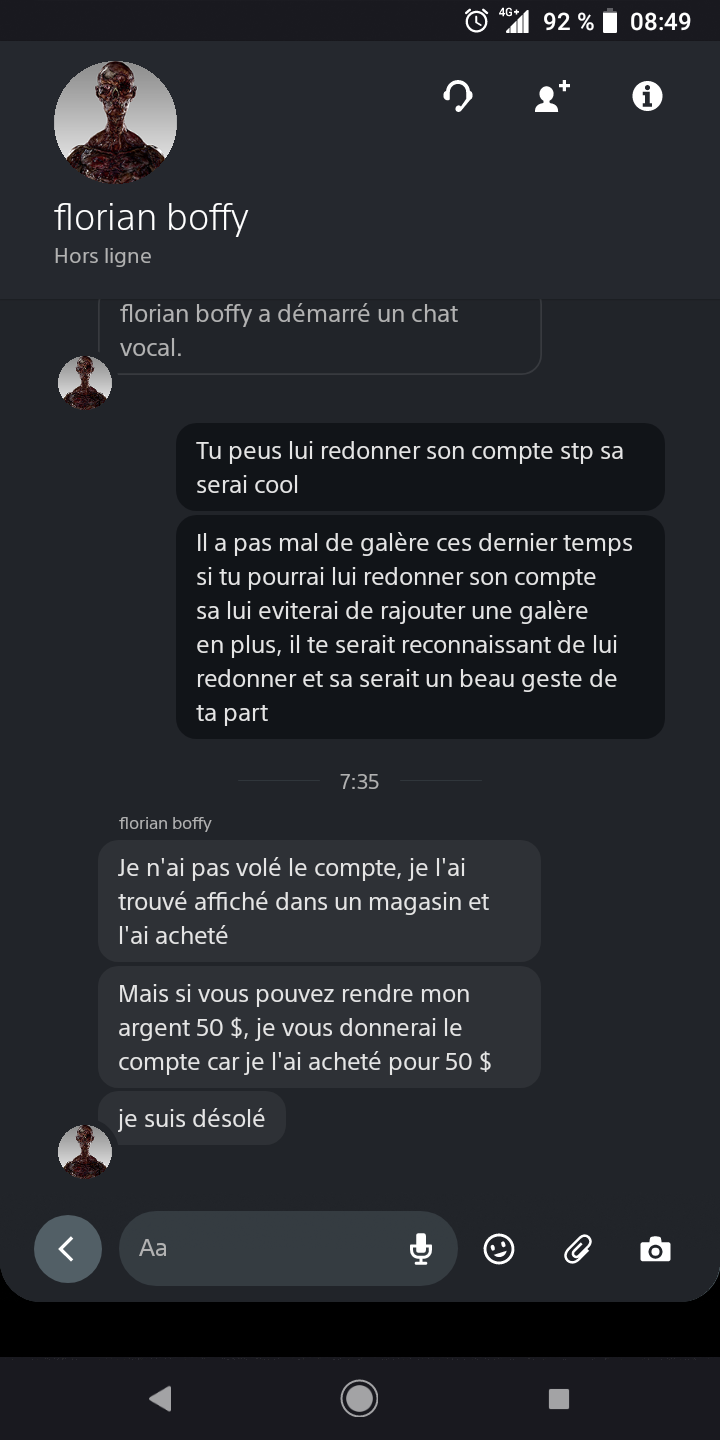Go to the home screen

coord(359,1398)
